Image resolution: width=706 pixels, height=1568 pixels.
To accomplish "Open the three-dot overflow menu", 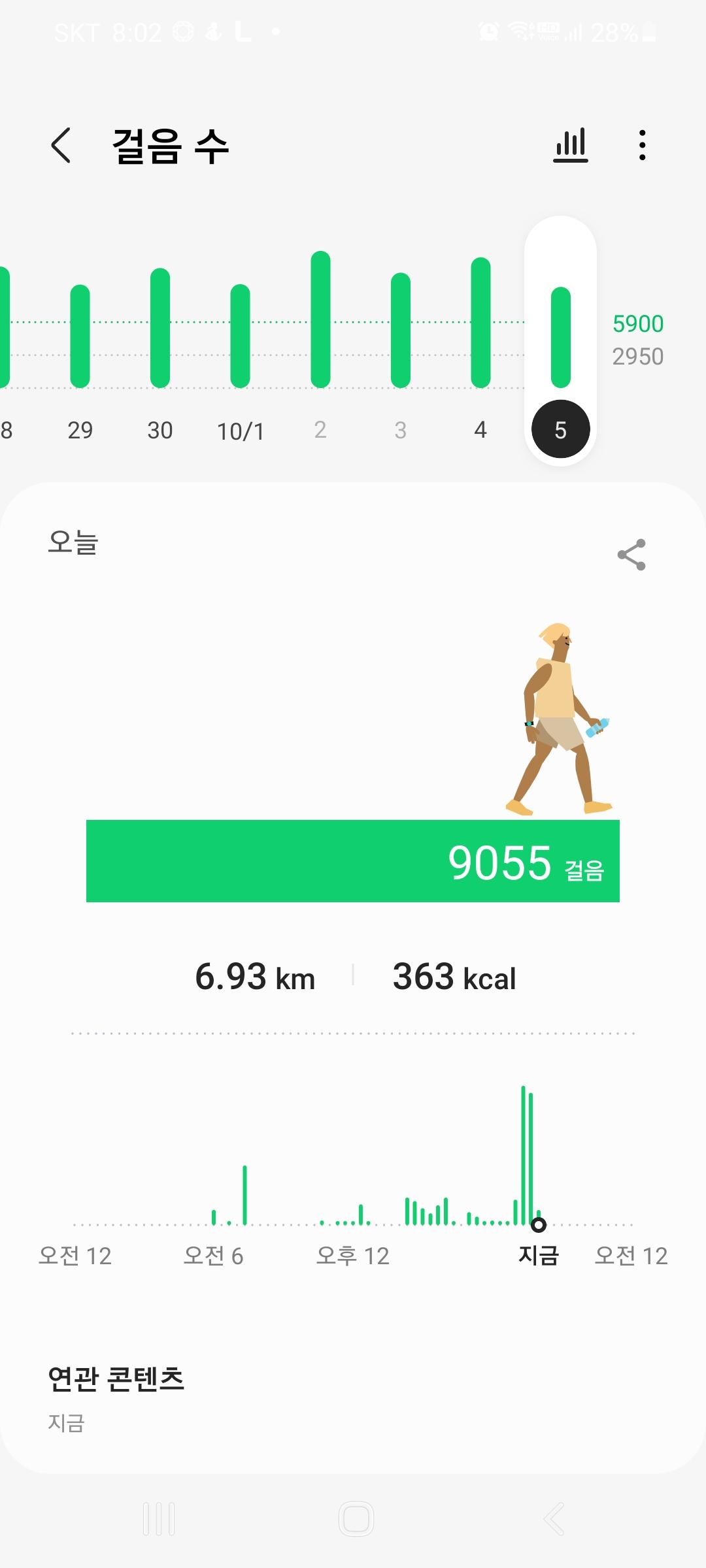I will point(643,145).
